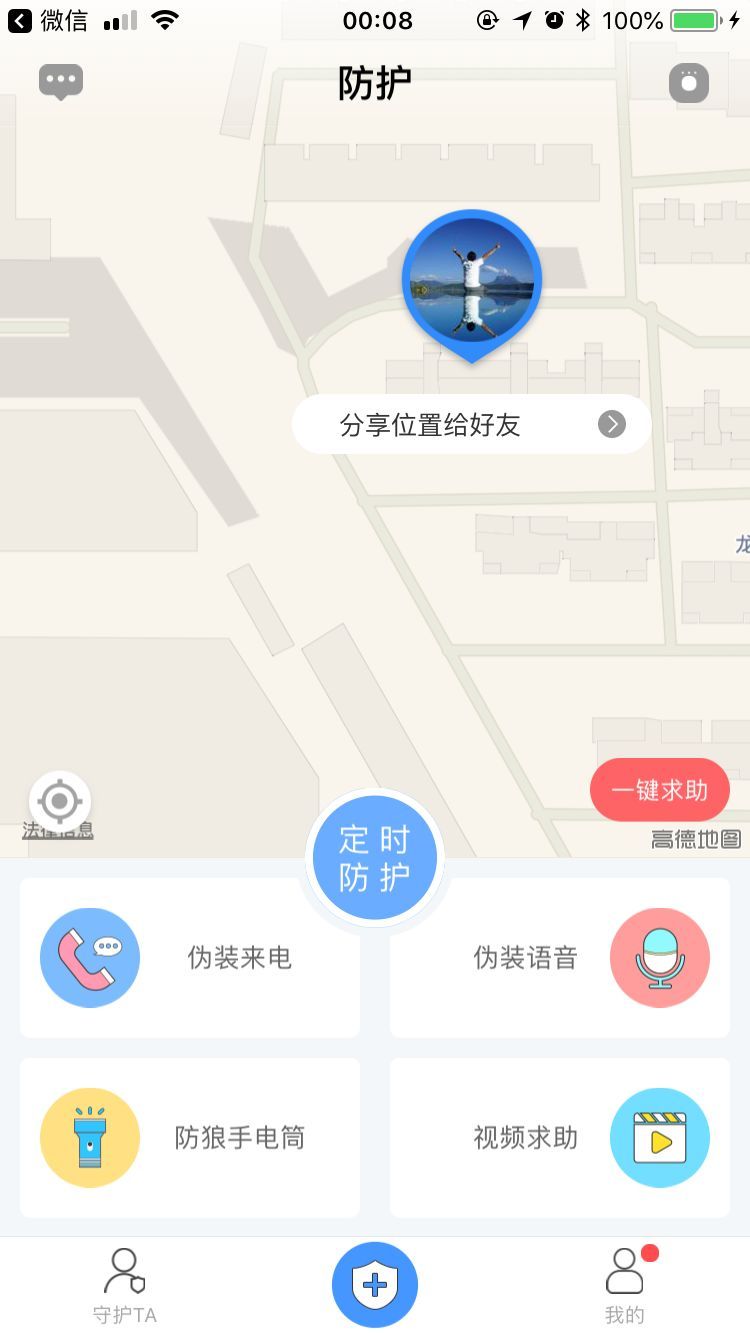Open the 视频求助 video help card
750x1334 pixels.
coord(560,1138)
